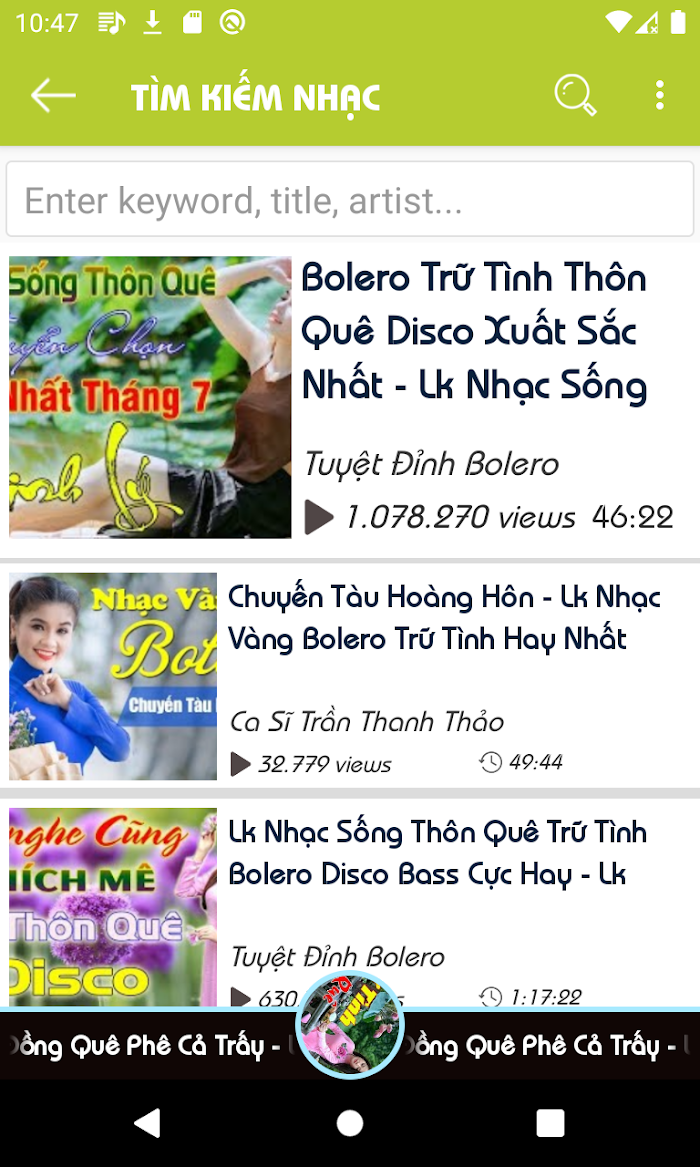Open Lk Nhạc Sống Thôn Quê Trữ Tình result
This screenshot has width=700, height=1167.
point(438,853)
